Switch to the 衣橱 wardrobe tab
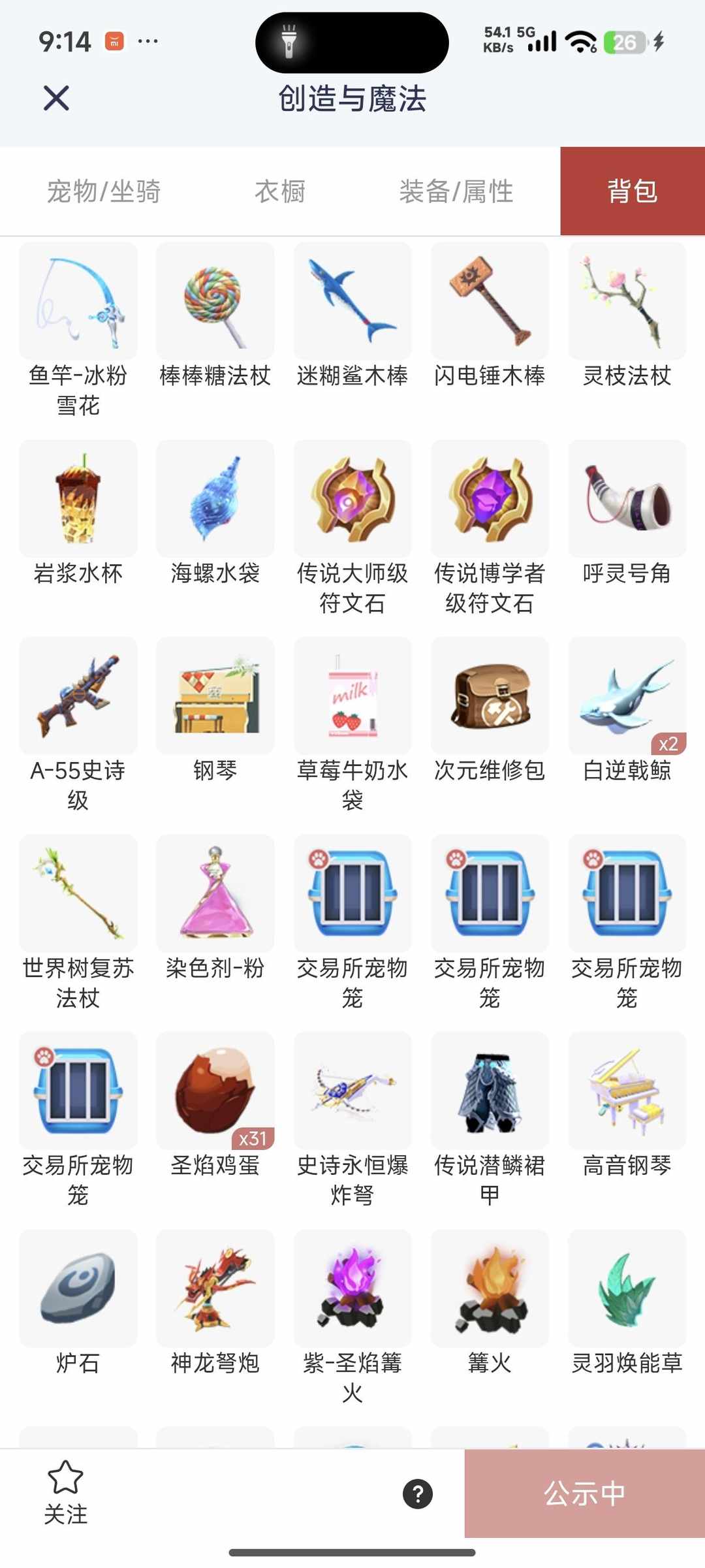 (278, 191)
